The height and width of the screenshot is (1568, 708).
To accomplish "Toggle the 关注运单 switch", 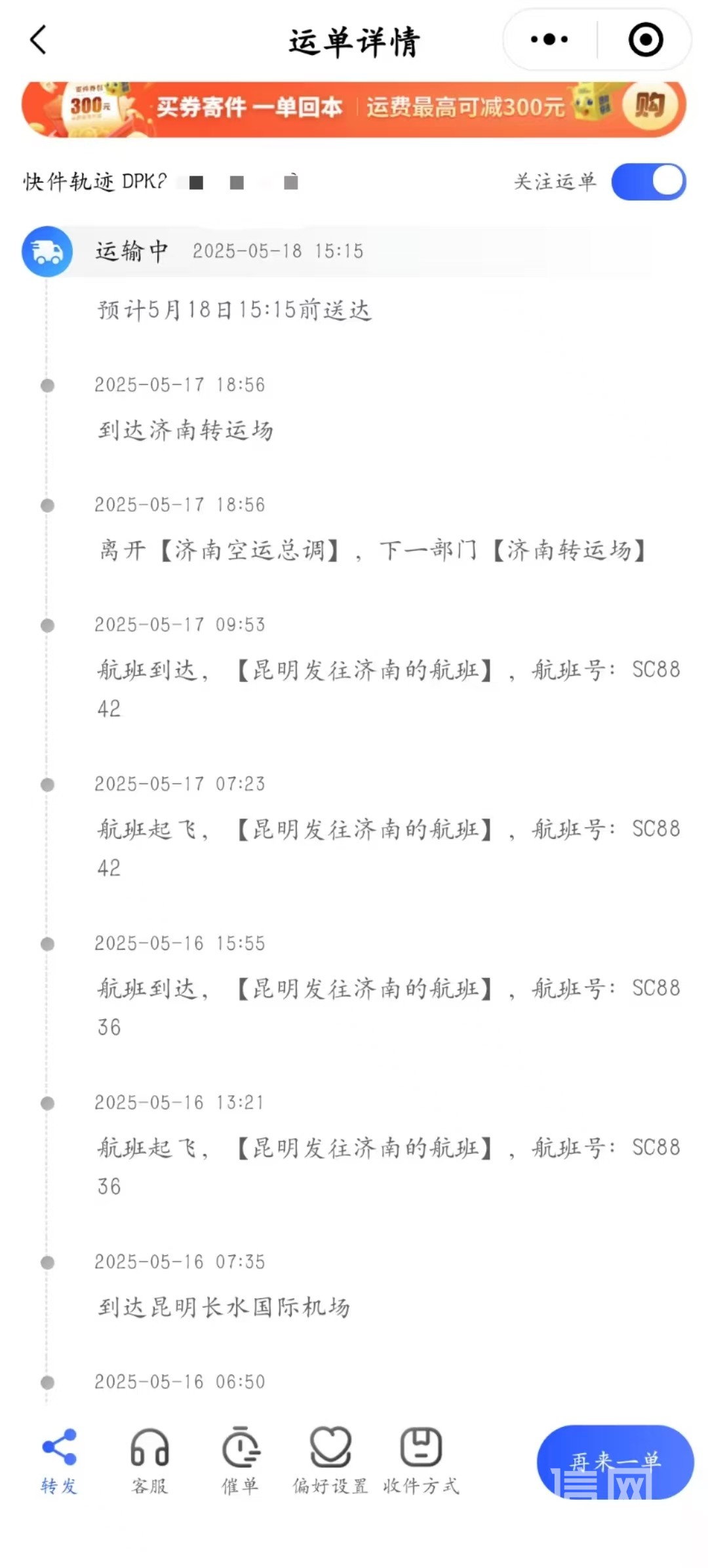I will 648,182.
